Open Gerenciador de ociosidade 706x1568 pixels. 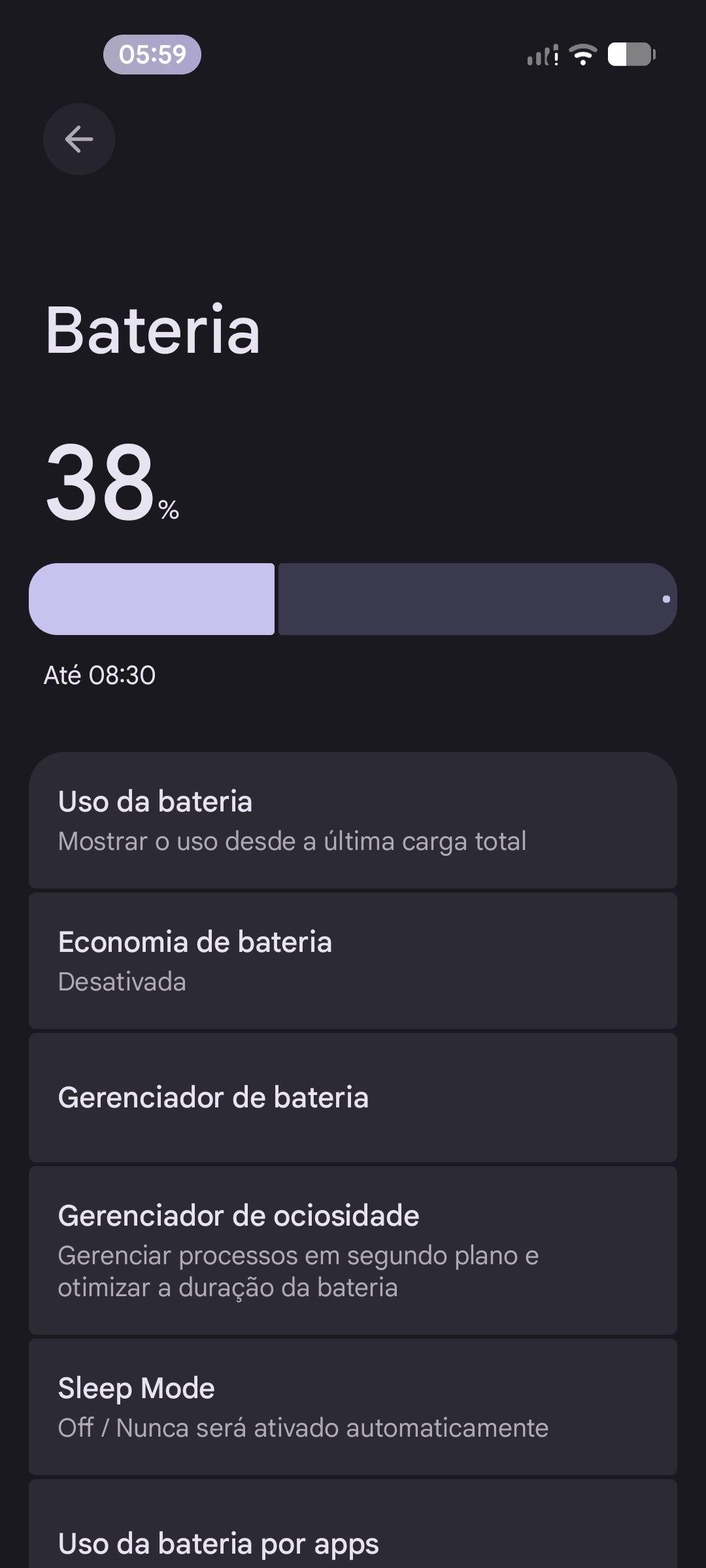(x=353, y=1250)
